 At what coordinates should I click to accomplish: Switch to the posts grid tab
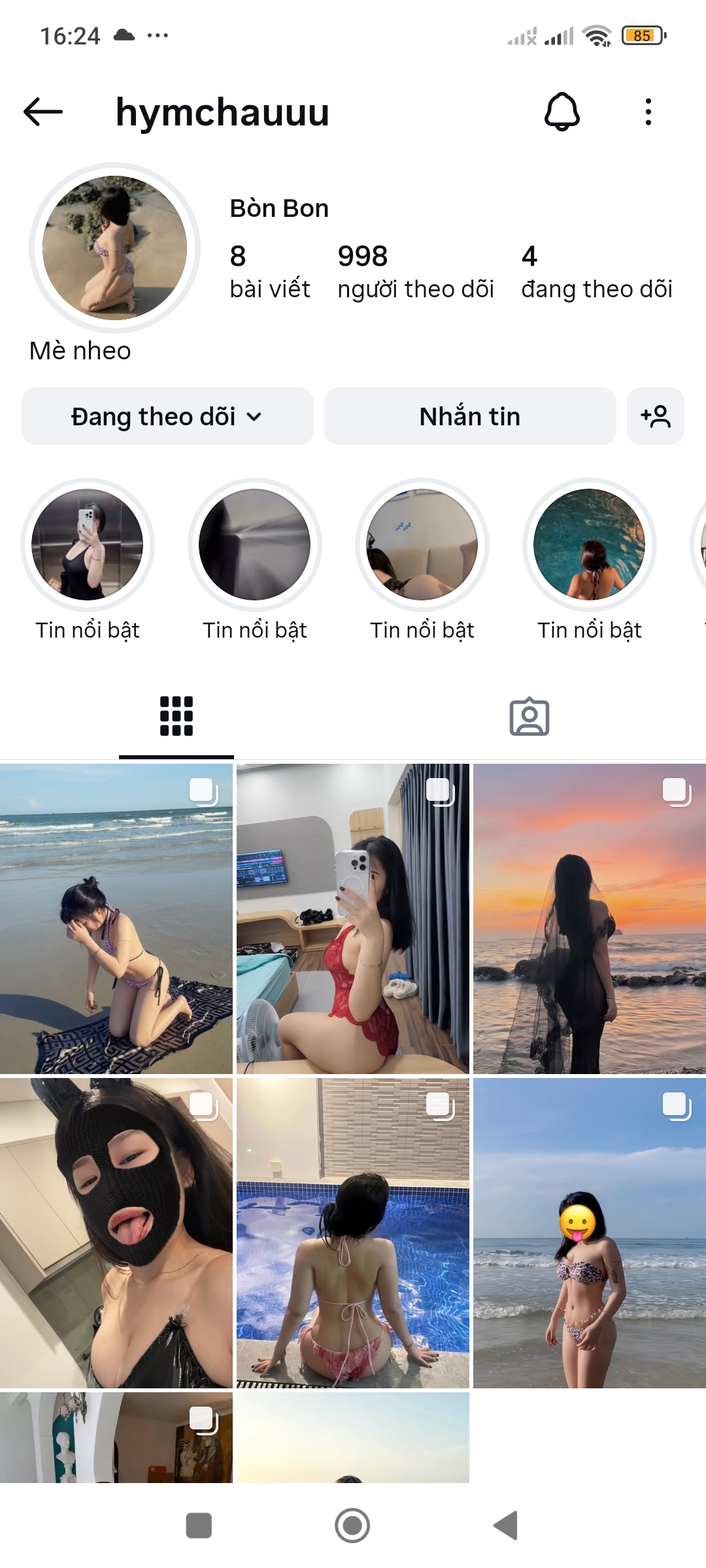176,716
